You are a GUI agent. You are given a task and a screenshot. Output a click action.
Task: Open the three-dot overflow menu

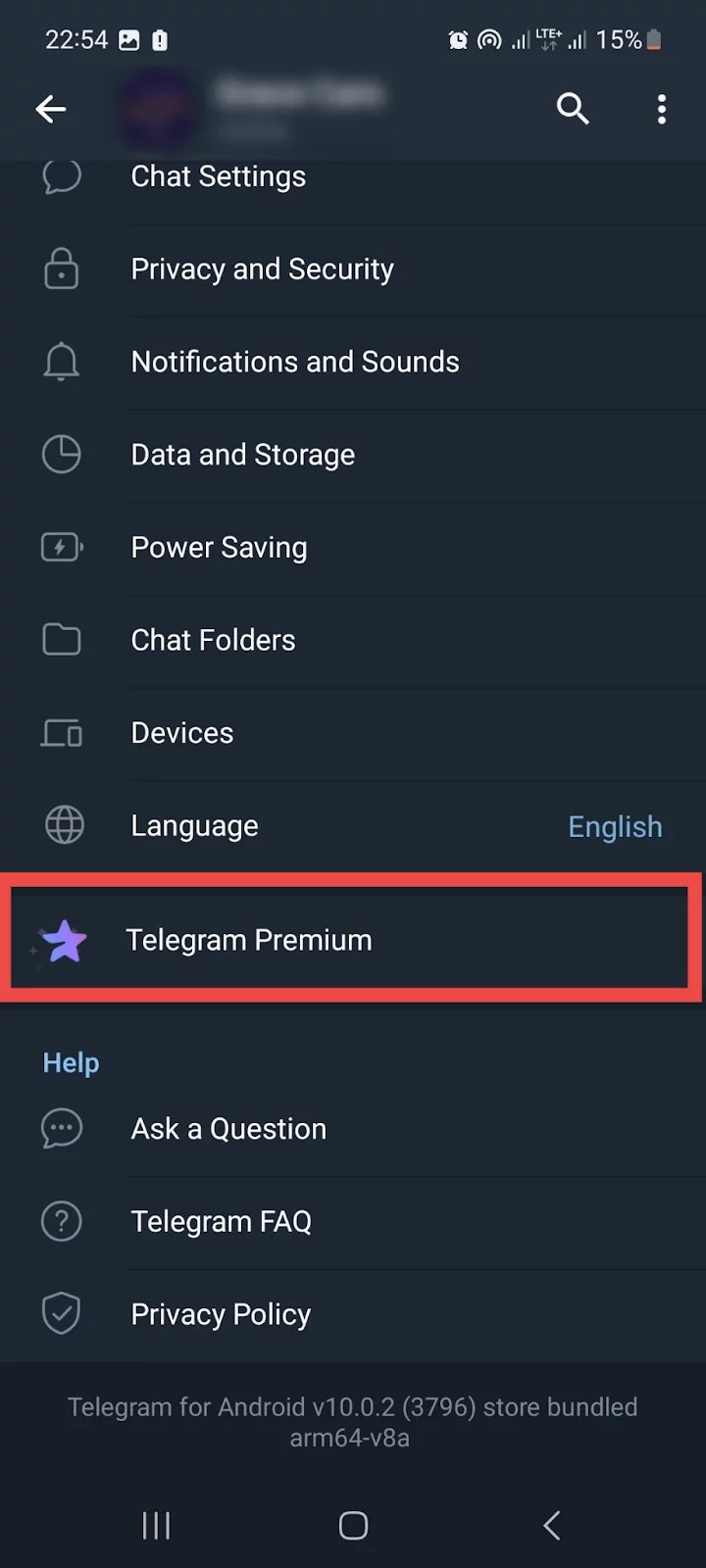[x=662, y=109]
